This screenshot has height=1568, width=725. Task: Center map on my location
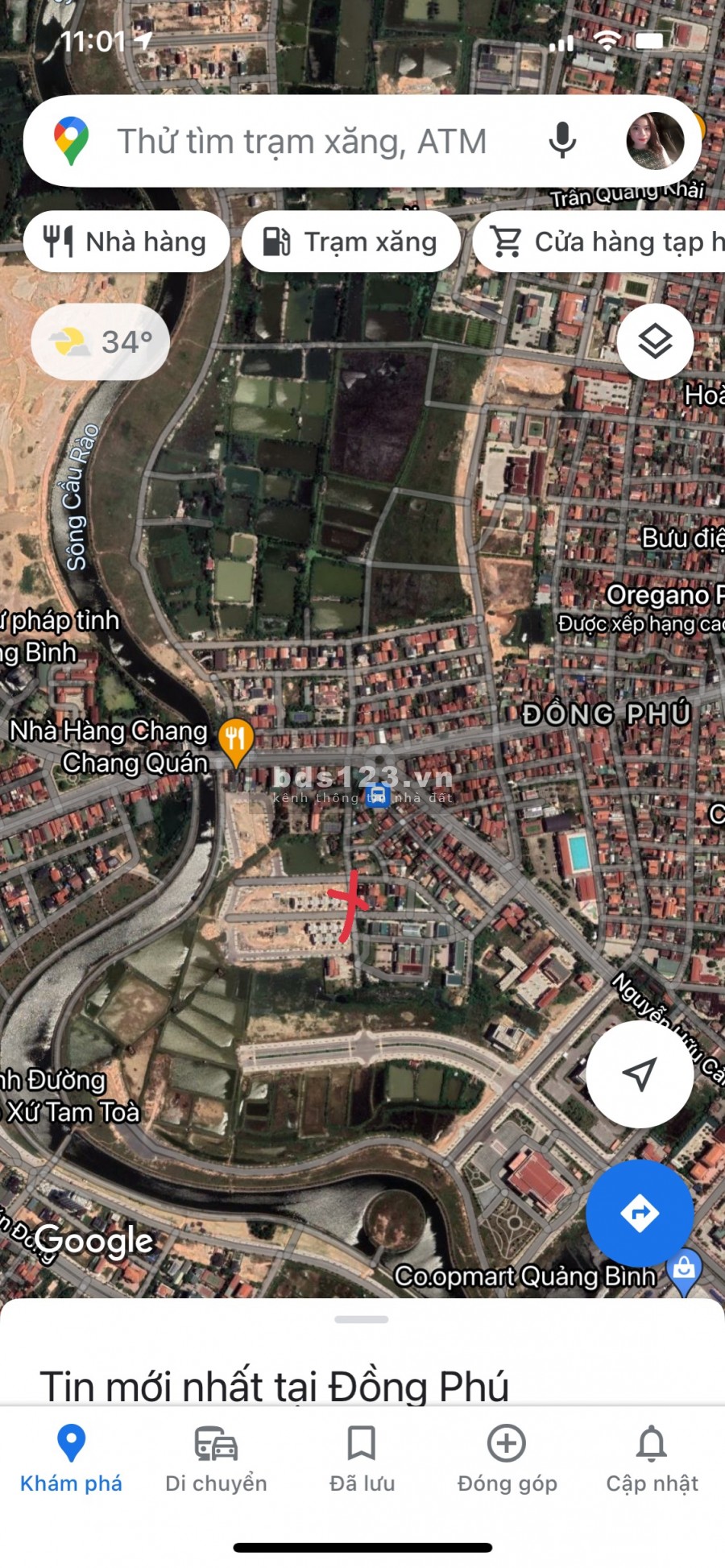click(x=640, y=1074)
